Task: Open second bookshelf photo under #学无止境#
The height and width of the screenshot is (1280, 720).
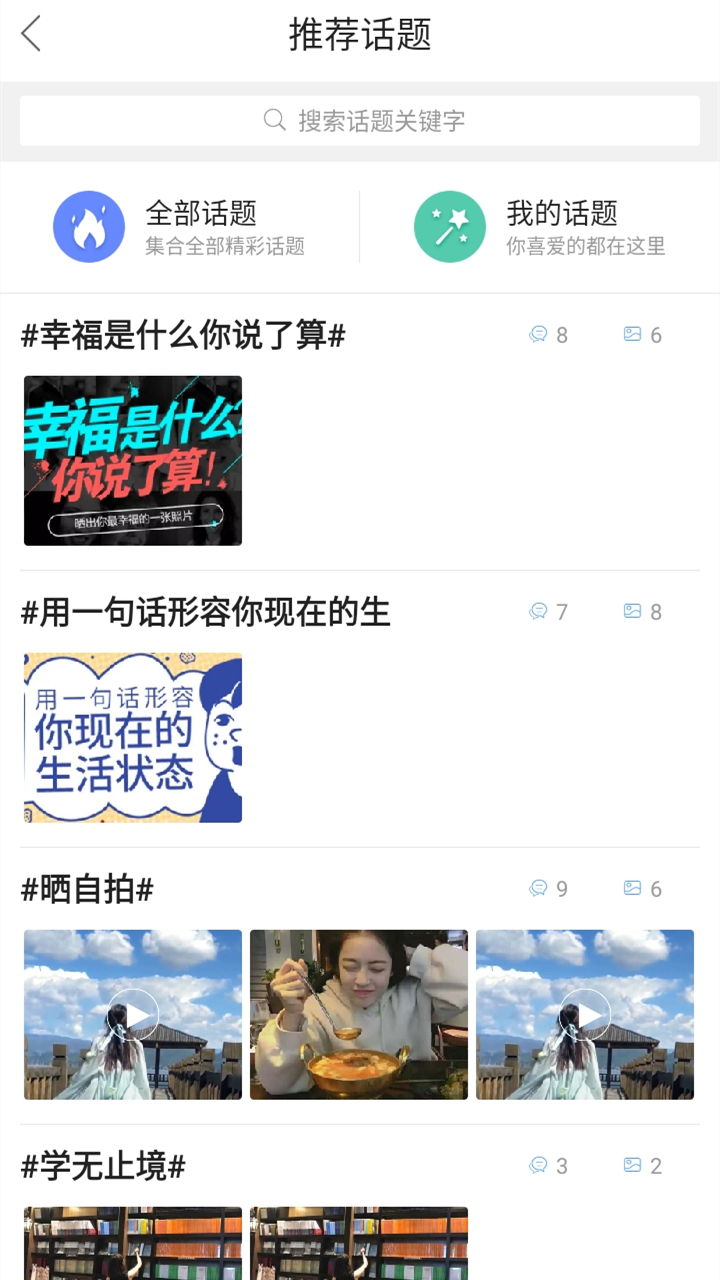Action: pyautogui.click(x=359, y=1243)
